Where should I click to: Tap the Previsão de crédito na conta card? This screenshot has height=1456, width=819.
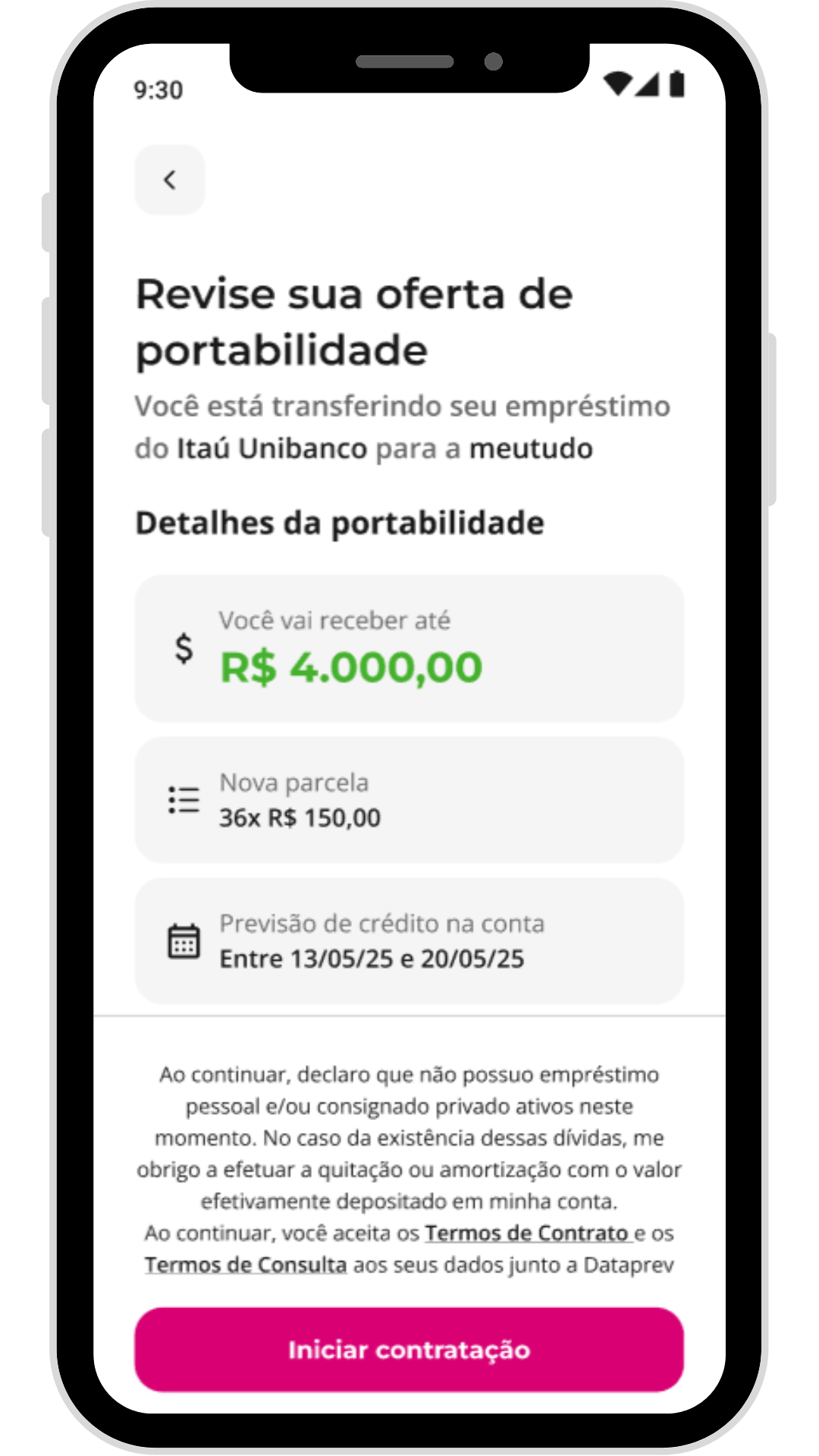click(409, 940)
